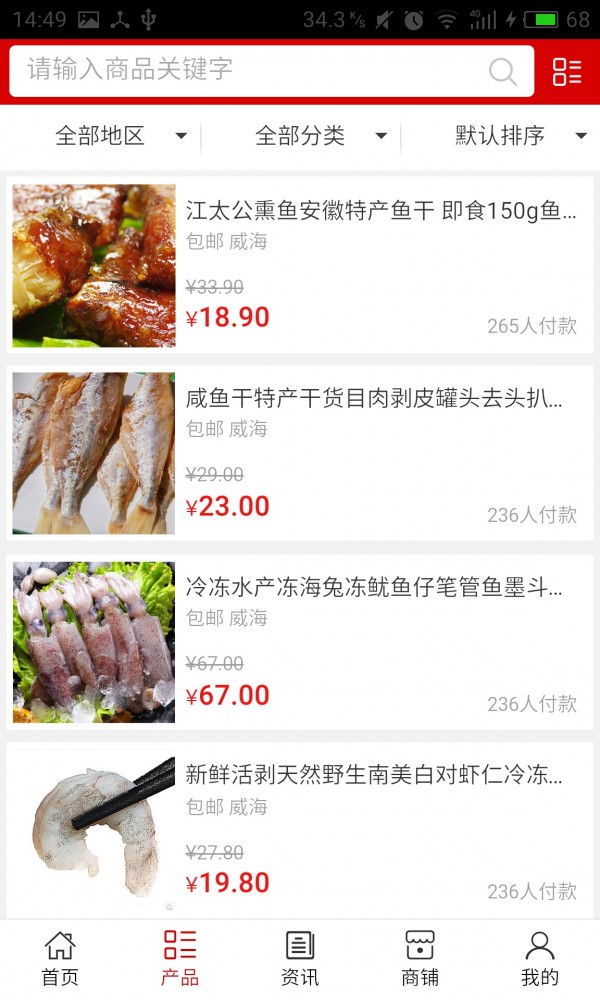Expand the 全部地区 region dropdown
The width and height of the screenshot is (600, 1000).
click(120, 136)
